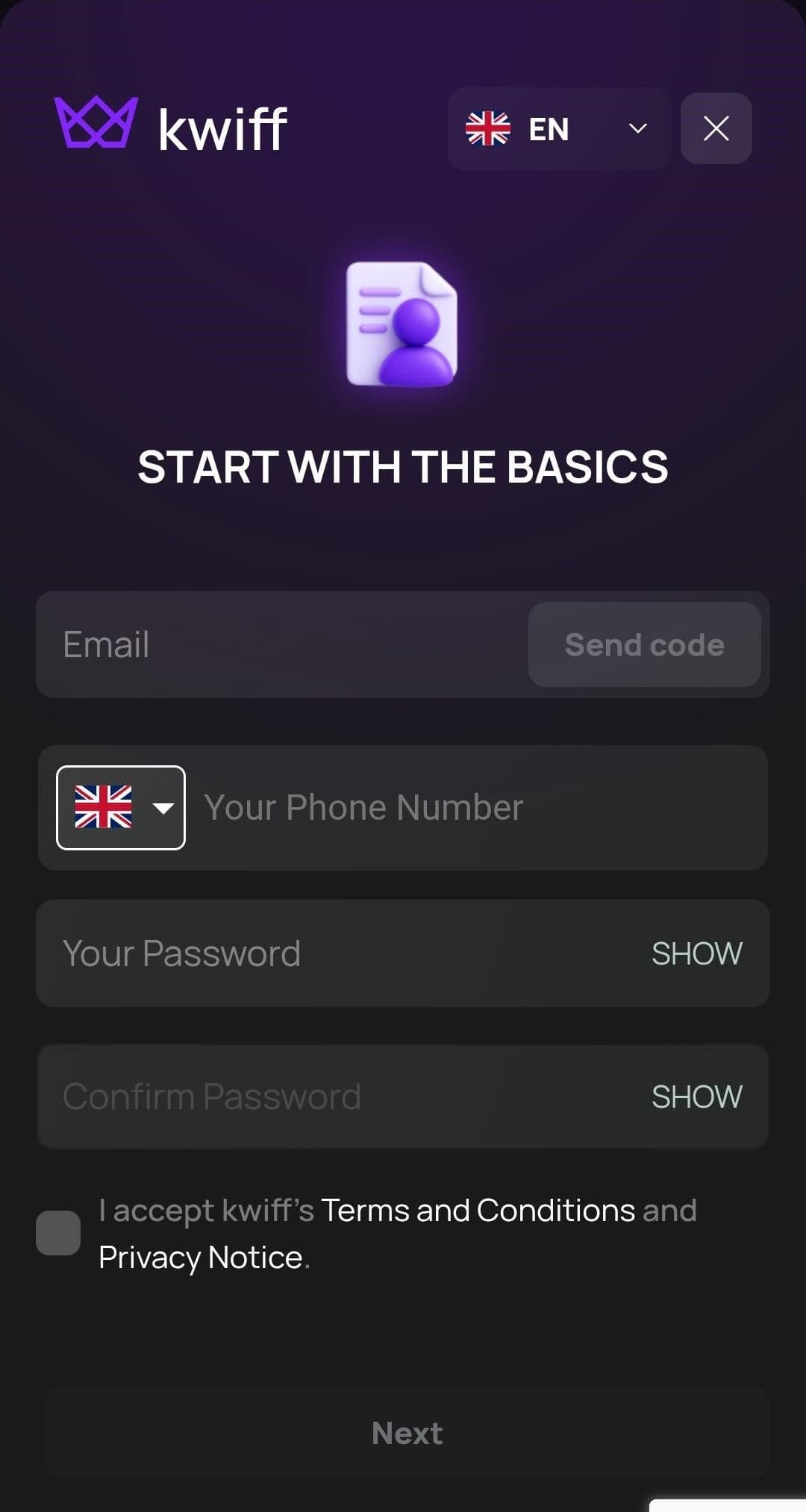Click the crown symbol in the header

[x=96, y=127]
